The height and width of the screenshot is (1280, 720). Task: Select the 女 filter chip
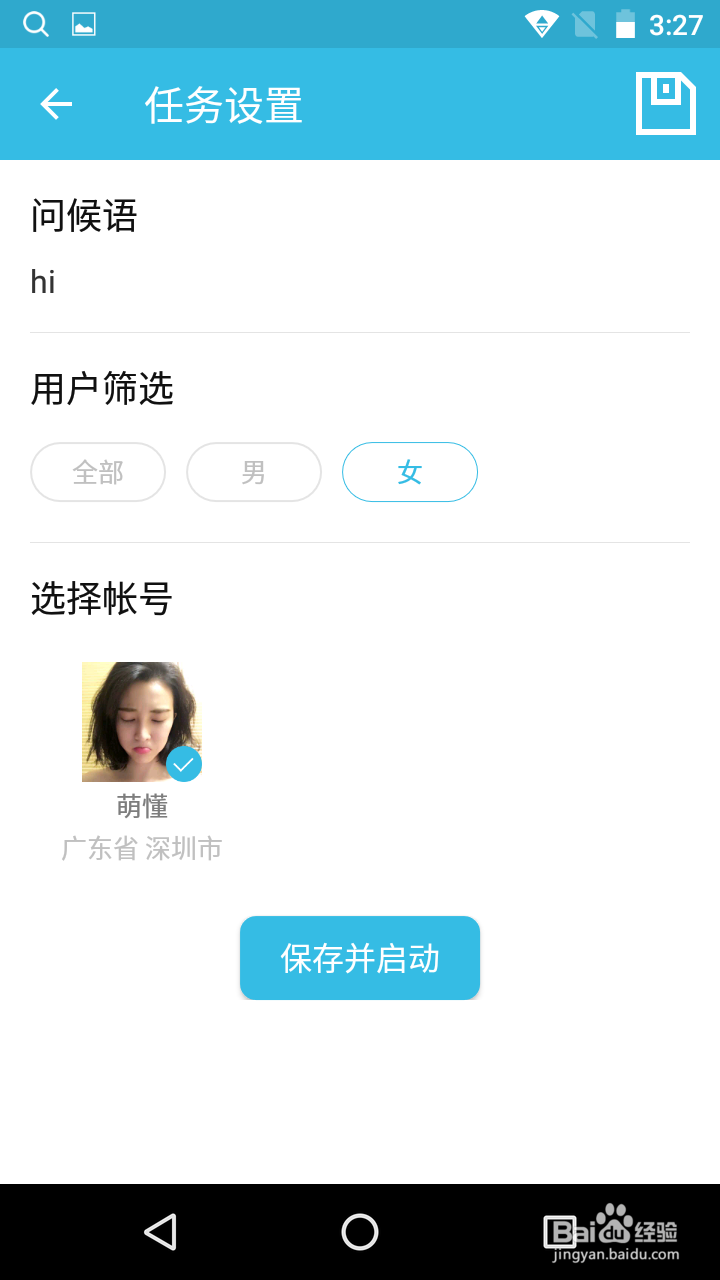point(410,472)
